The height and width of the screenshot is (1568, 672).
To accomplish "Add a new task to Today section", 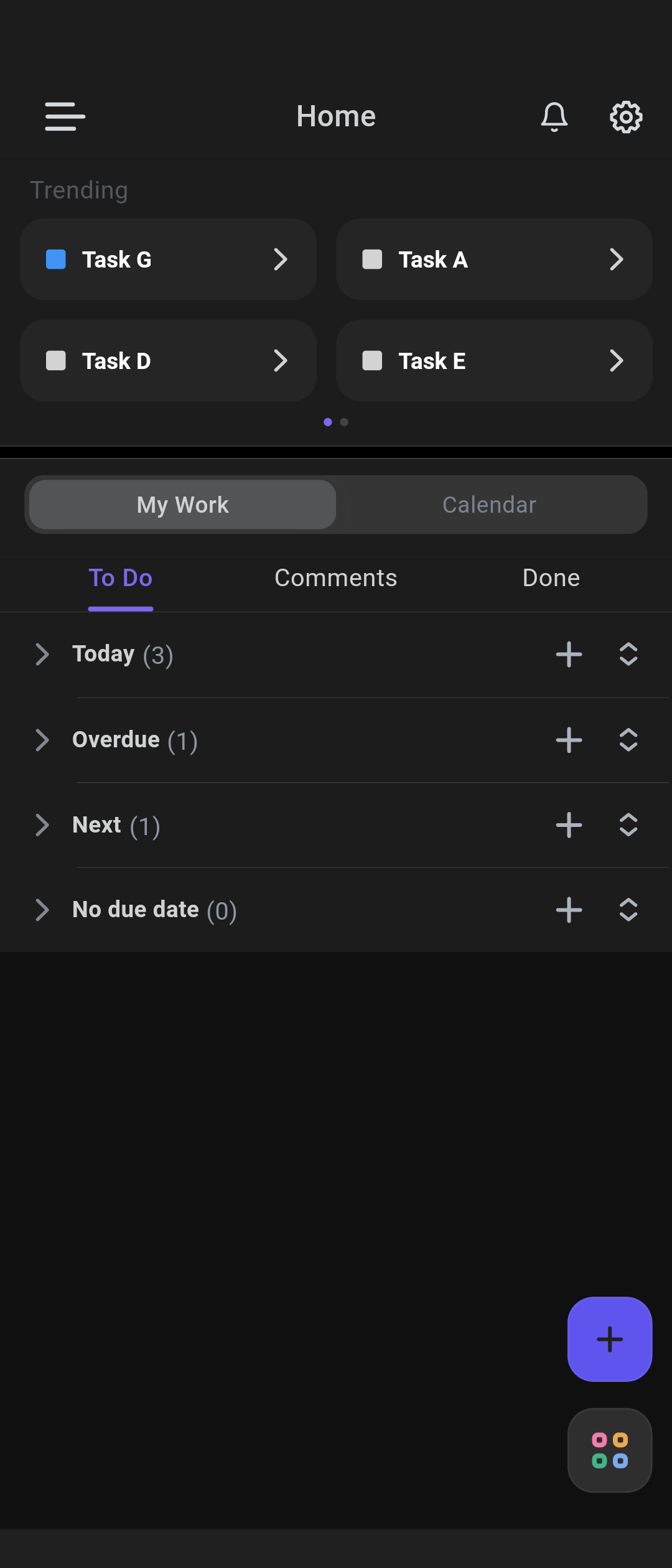I will [x=568, y=654].
